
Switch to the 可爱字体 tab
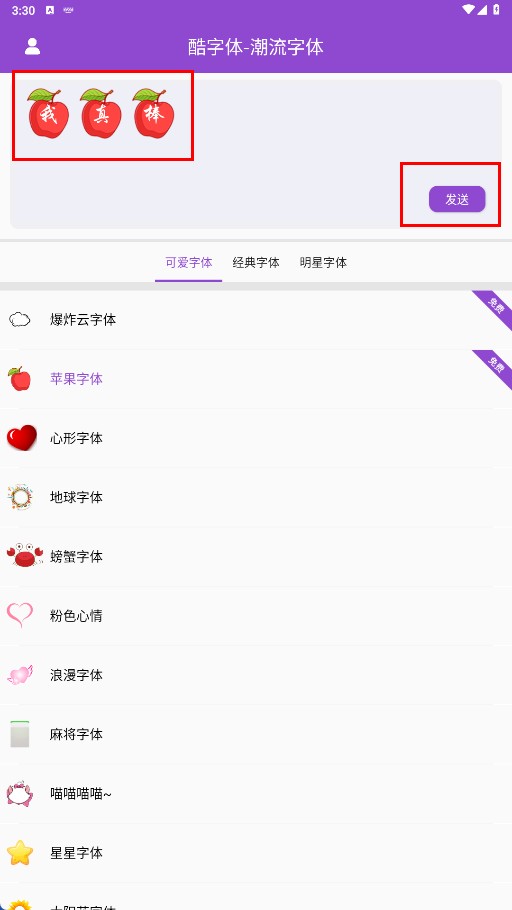pos(189,263)
